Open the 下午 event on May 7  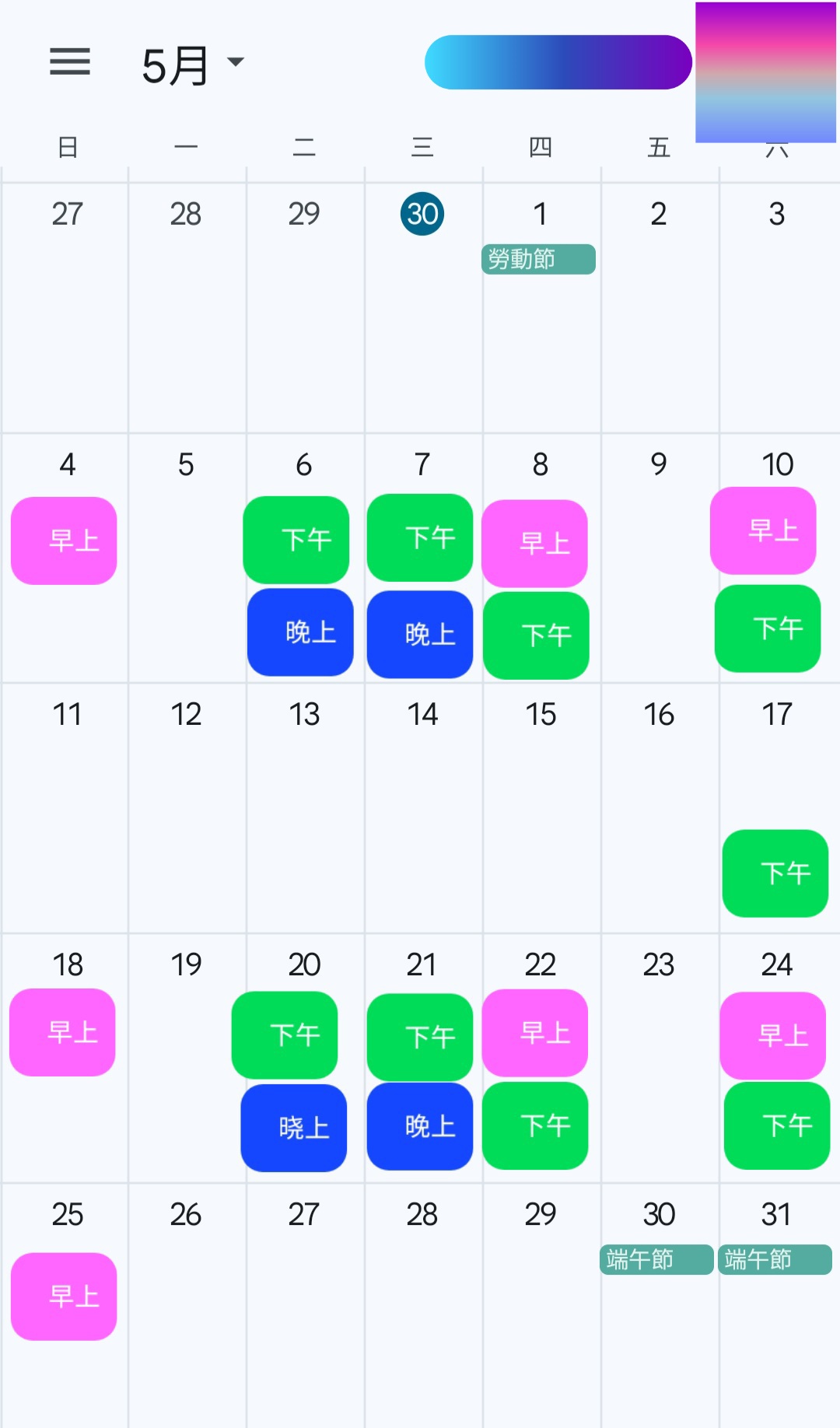pyautogui.click(x=420, y=537)
